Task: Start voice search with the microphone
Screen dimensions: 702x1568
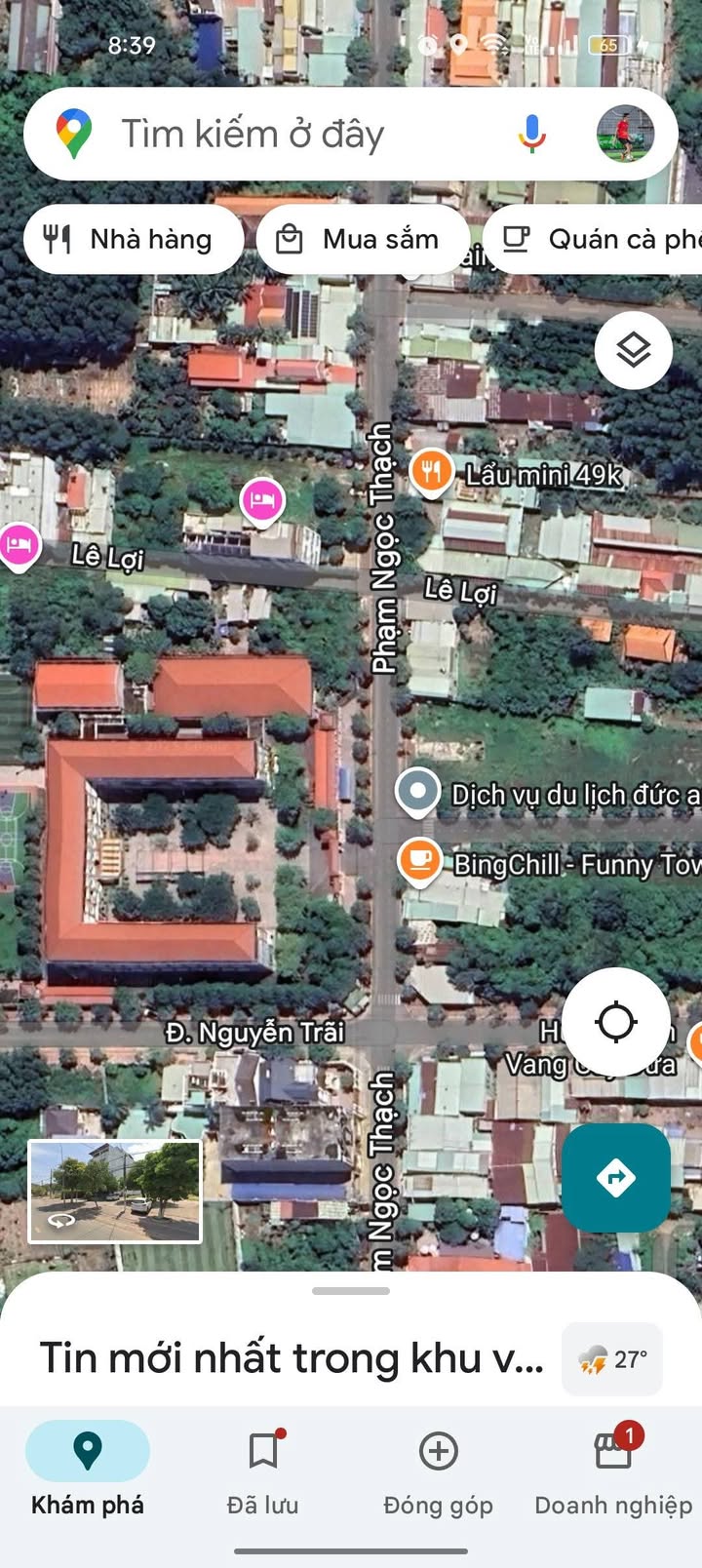Action: (x=531, y=135)
